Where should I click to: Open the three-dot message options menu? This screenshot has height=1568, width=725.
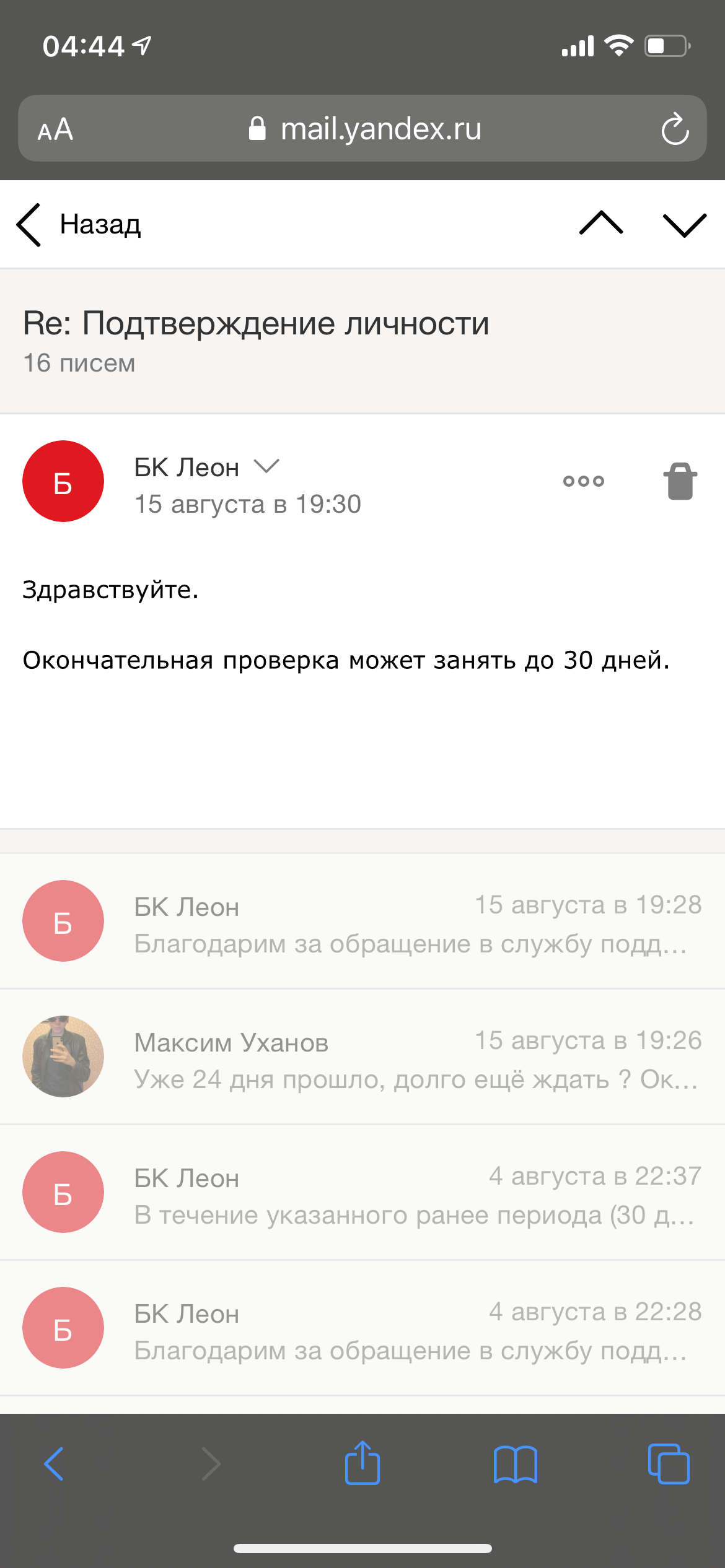[583, 481]
